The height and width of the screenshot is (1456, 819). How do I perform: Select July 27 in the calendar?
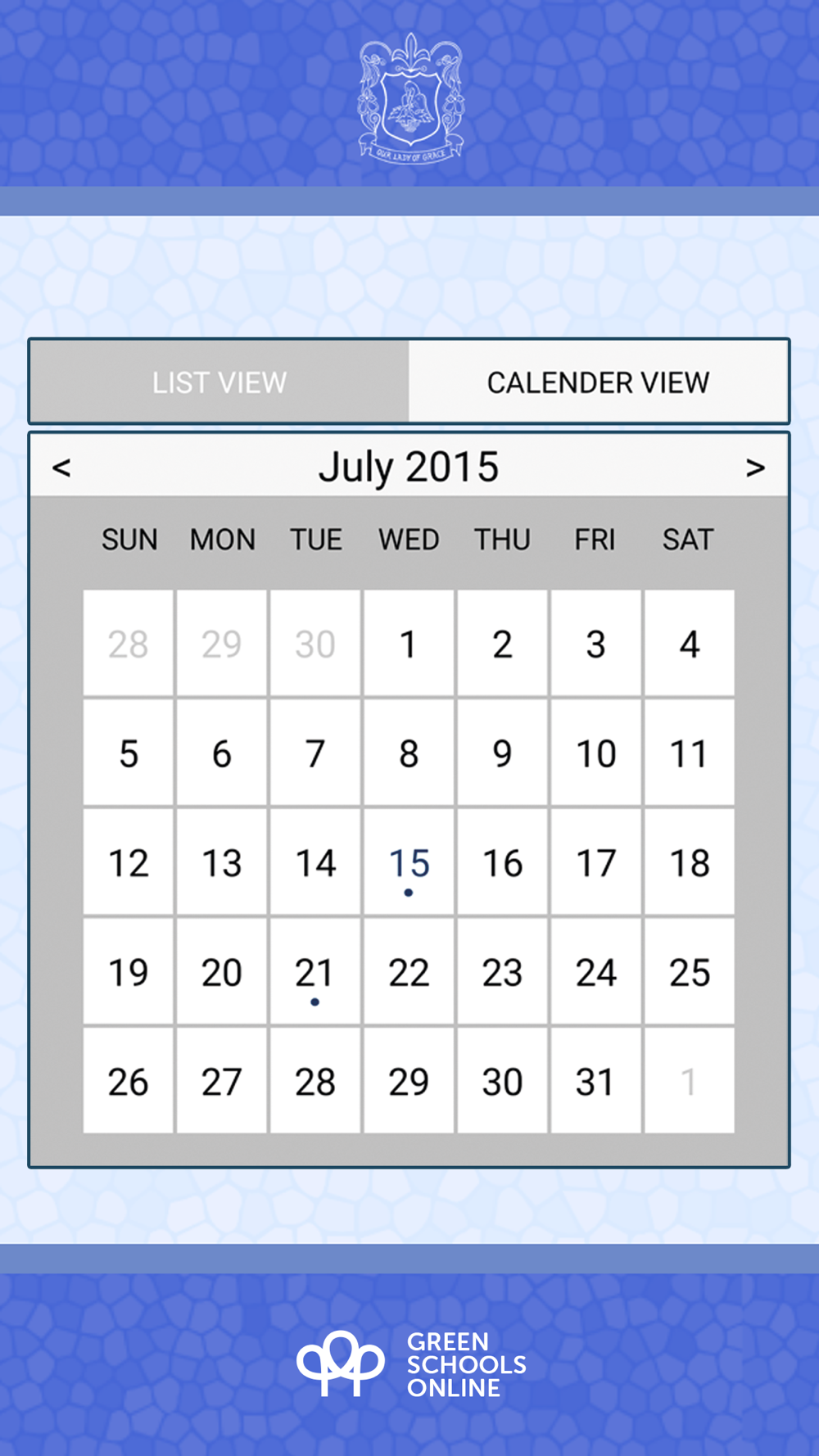(x=222, y=1082)
